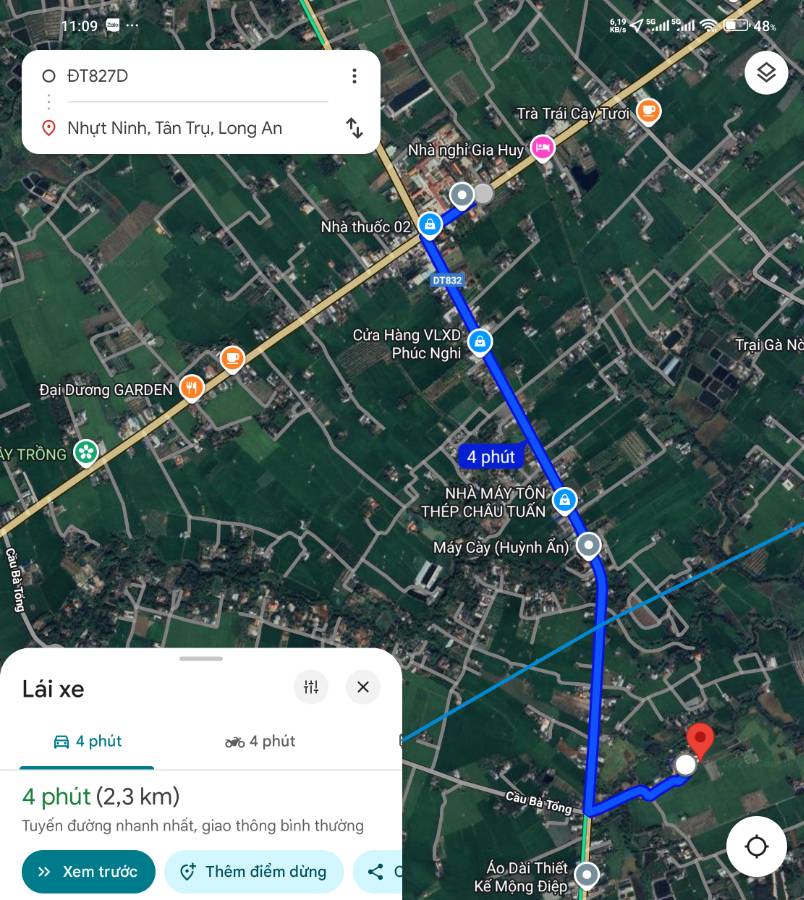Center map on my current location
The height and width of the screenshot is (900, 804).
pos(757,847)
